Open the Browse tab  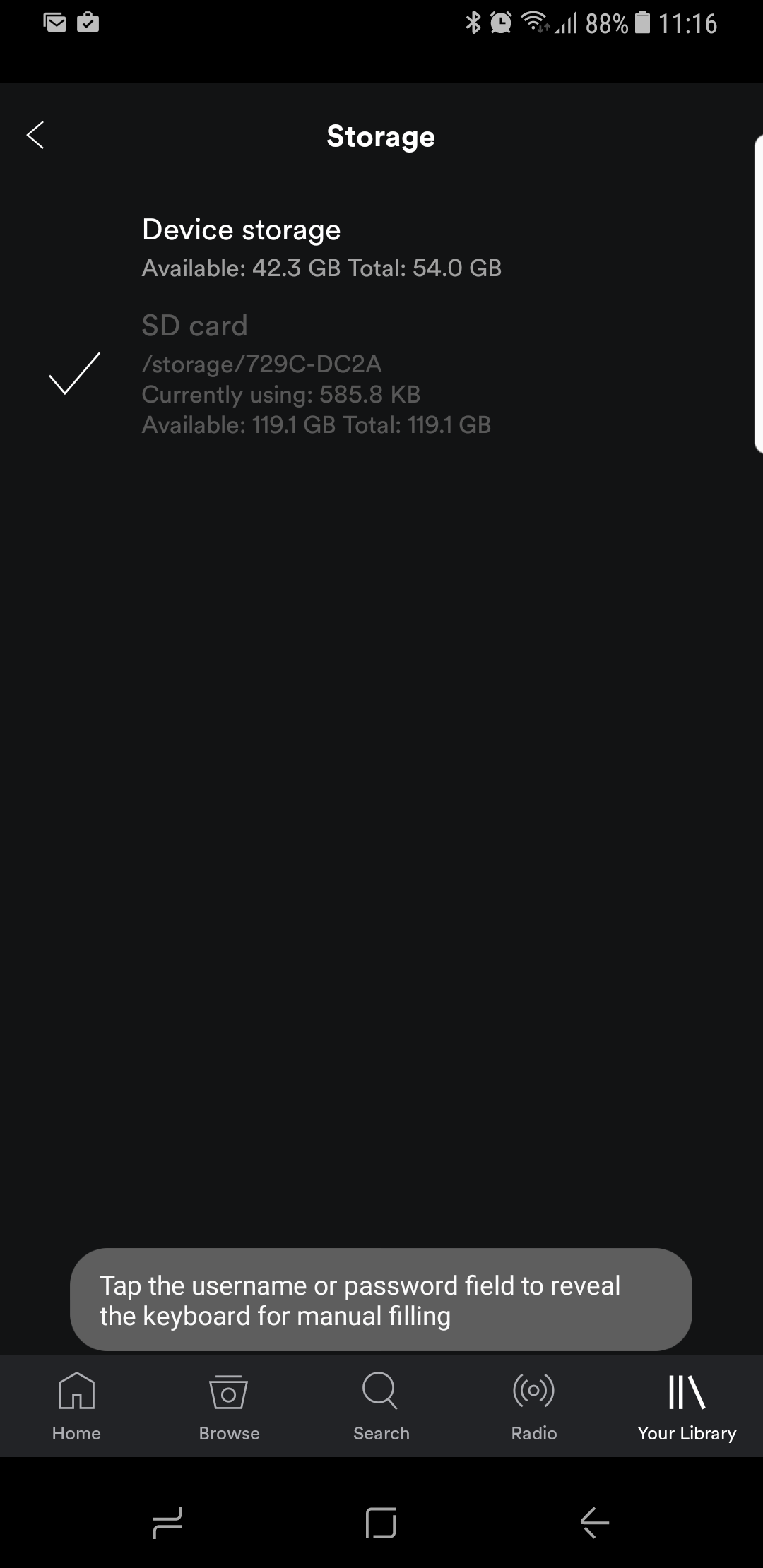tap(229, 1406)
